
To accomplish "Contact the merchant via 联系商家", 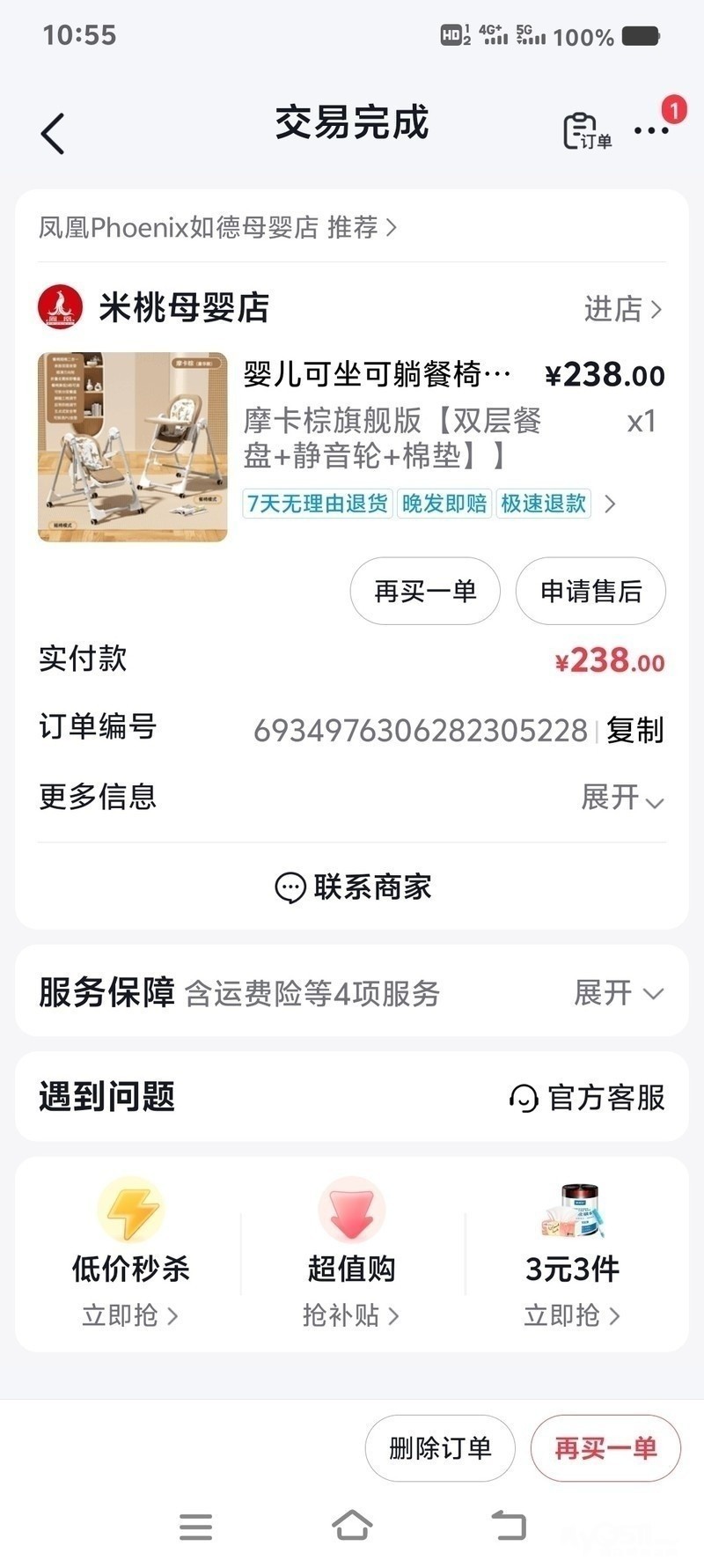I will coord(352,887).
